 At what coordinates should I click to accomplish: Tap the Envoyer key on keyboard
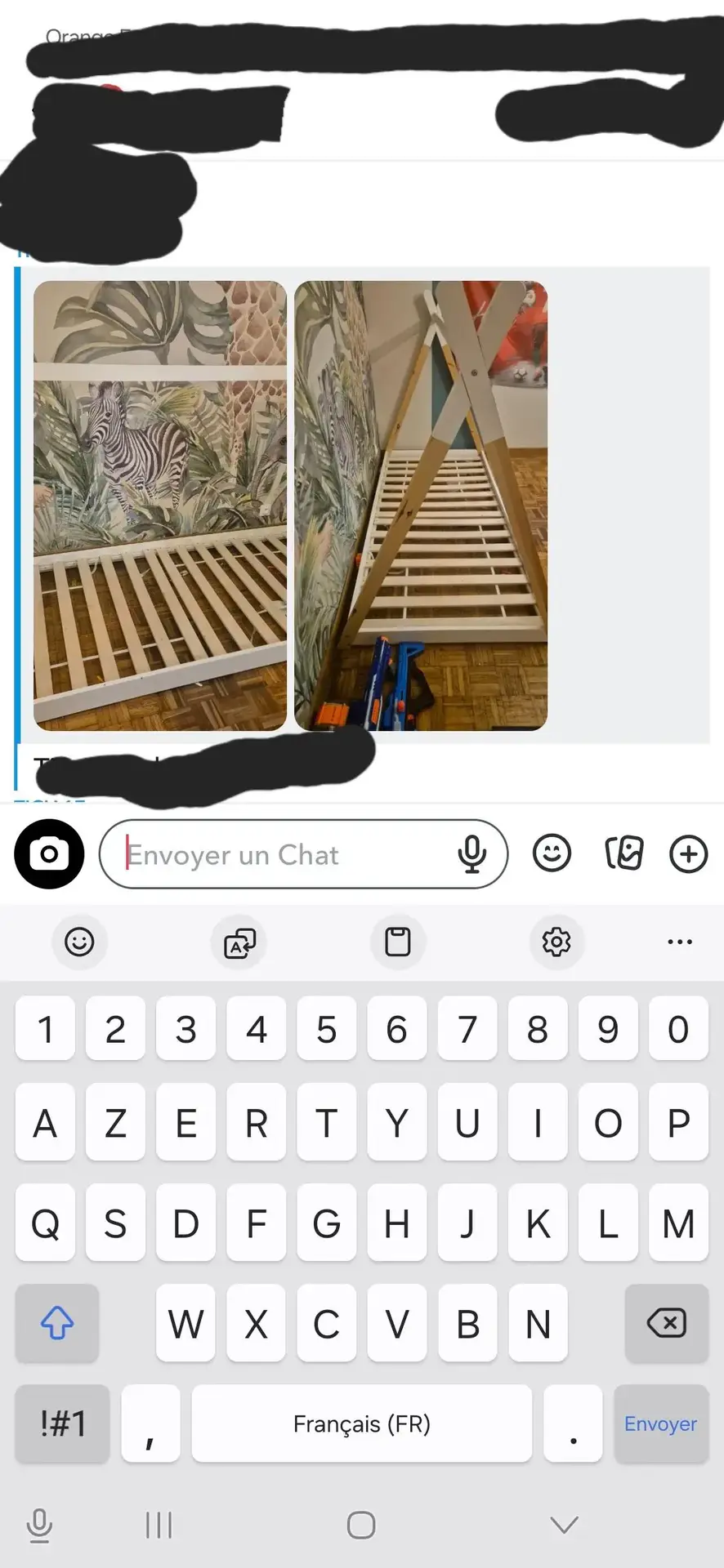coord(660,1424)
